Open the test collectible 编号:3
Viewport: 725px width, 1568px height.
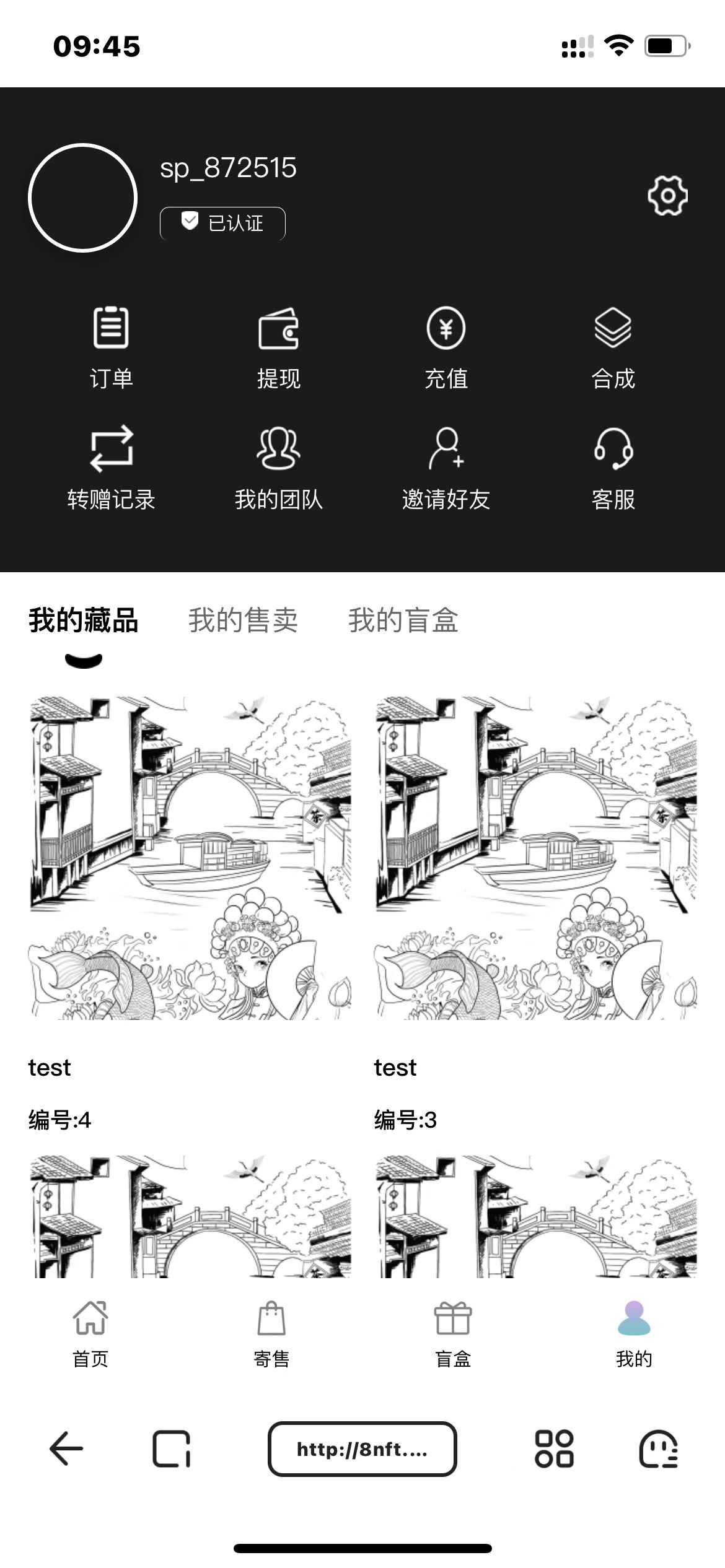(x=535, y=858)
